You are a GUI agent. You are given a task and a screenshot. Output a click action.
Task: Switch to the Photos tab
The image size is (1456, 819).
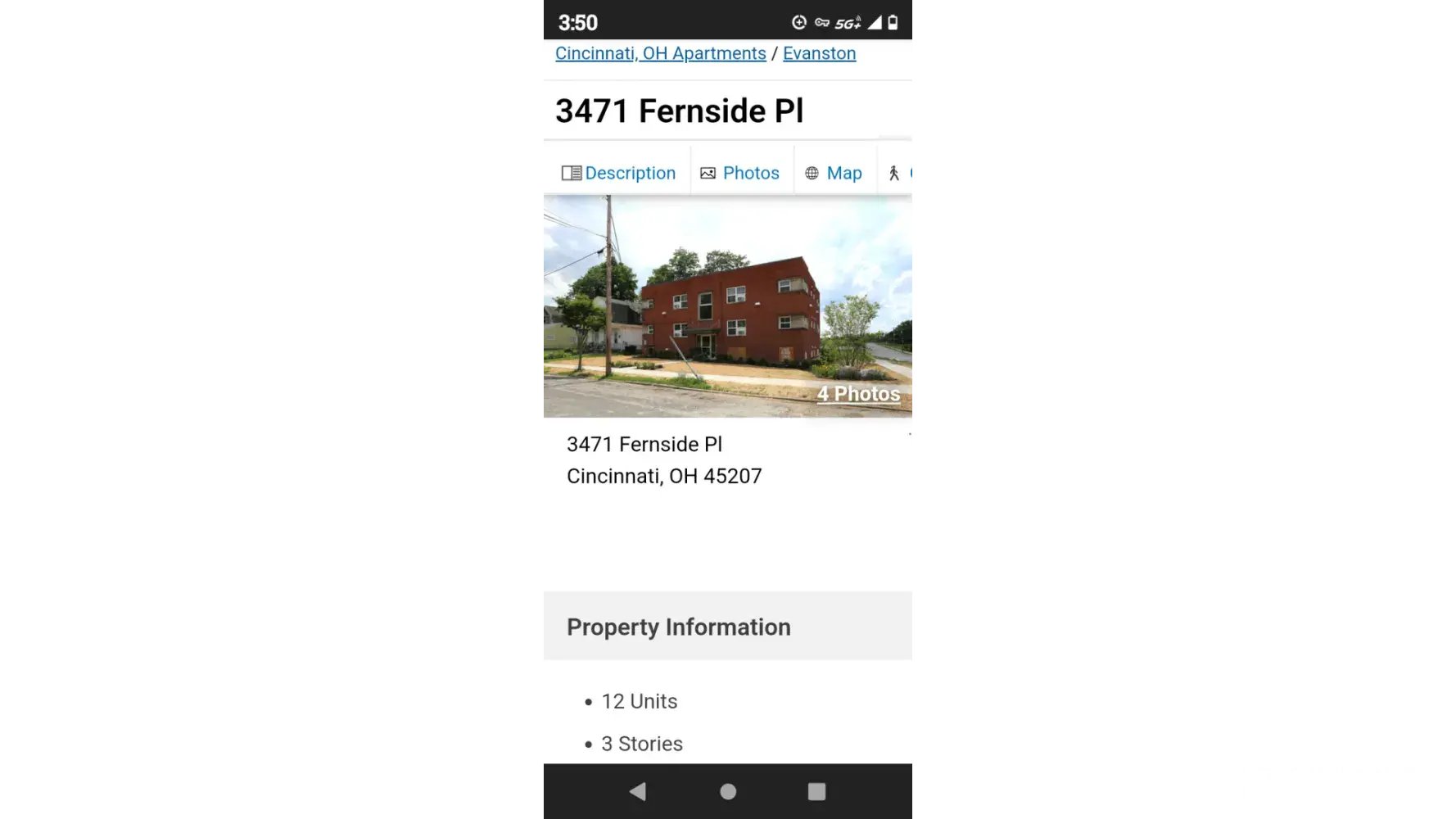pyautogui.click(x=740, y=173)
